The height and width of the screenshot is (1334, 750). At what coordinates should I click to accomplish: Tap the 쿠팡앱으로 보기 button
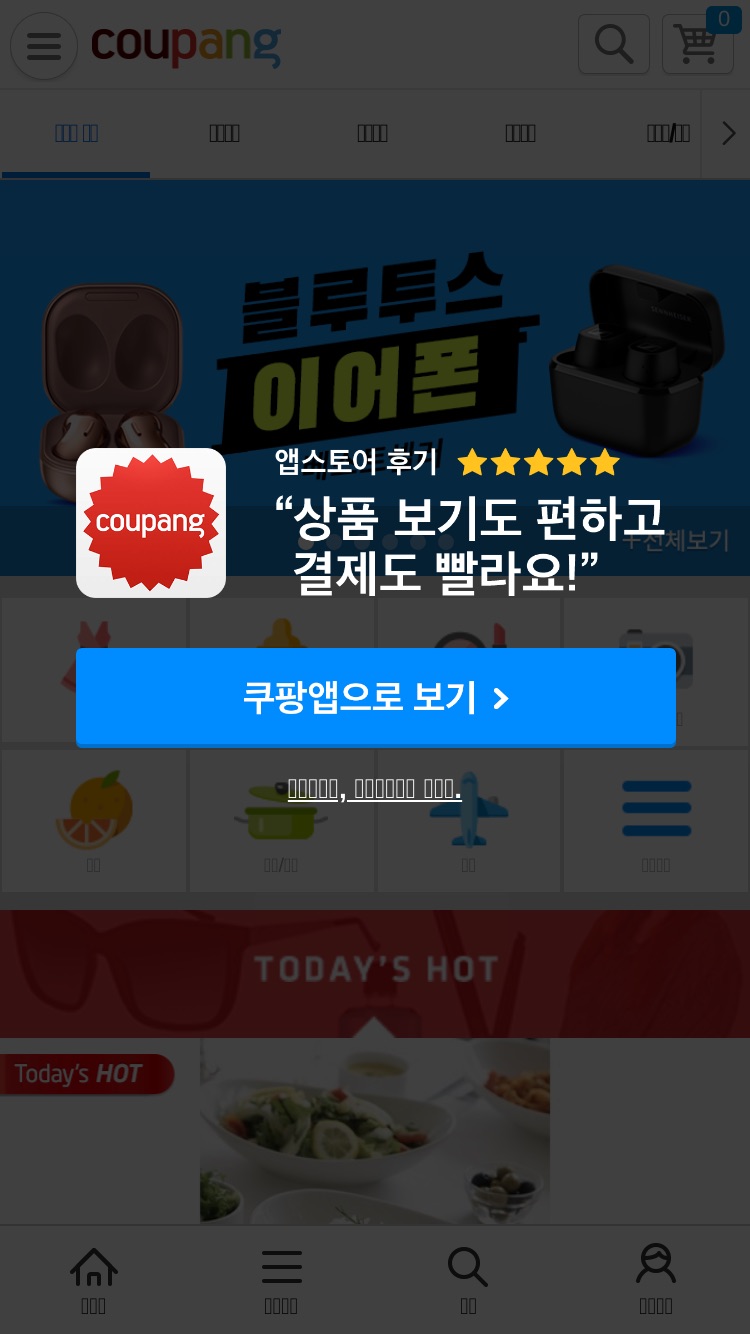pyautogui.click(x=376, y=697)
